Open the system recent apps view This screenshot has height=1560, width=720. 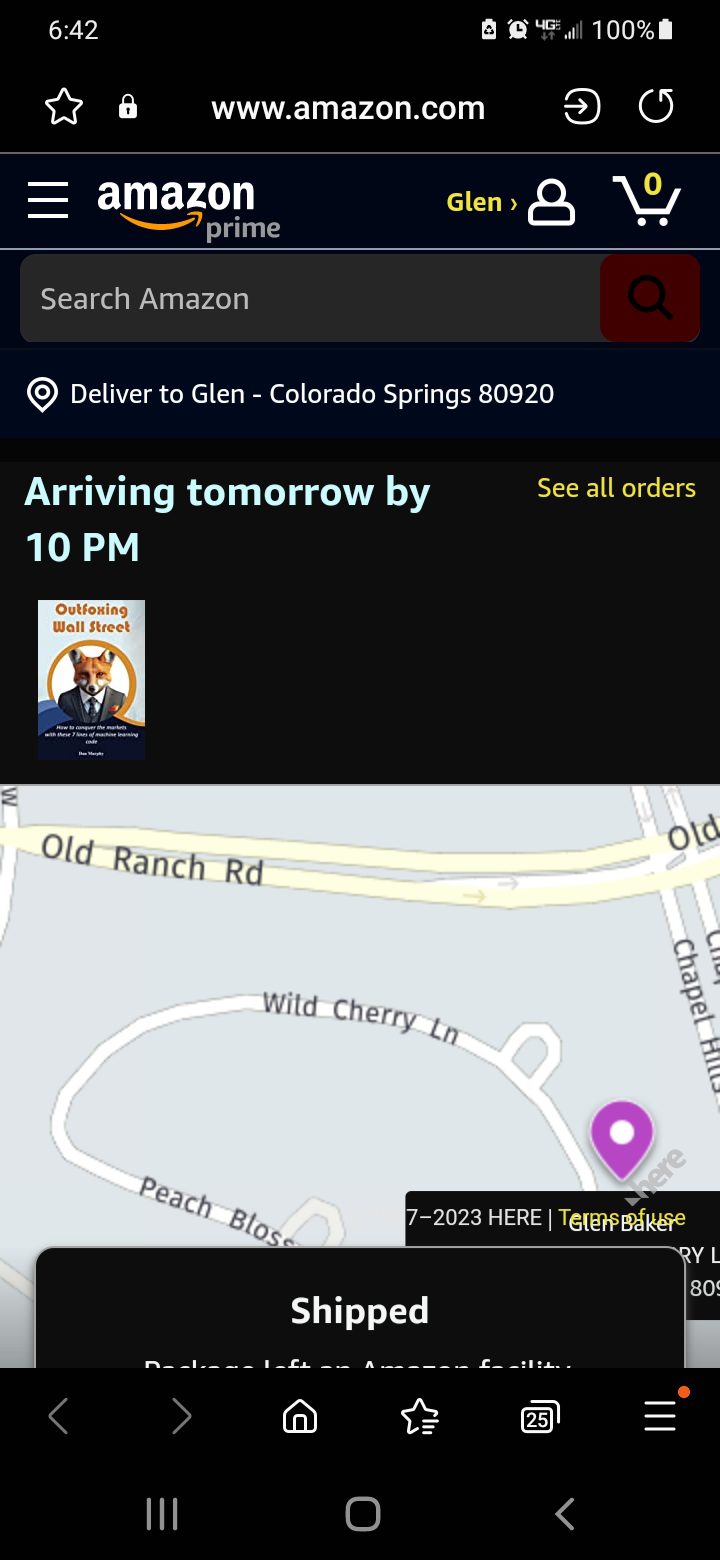162,1514
